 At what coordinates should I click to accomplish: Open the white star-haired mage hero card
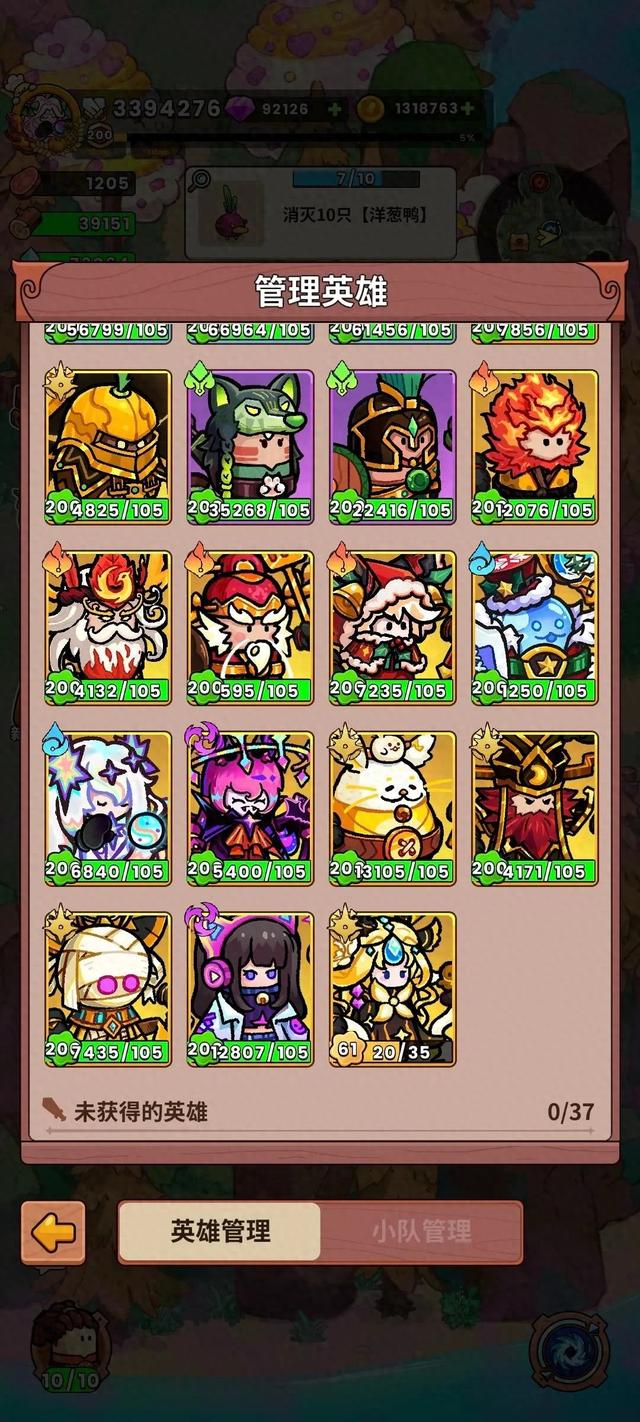point(108,808)
